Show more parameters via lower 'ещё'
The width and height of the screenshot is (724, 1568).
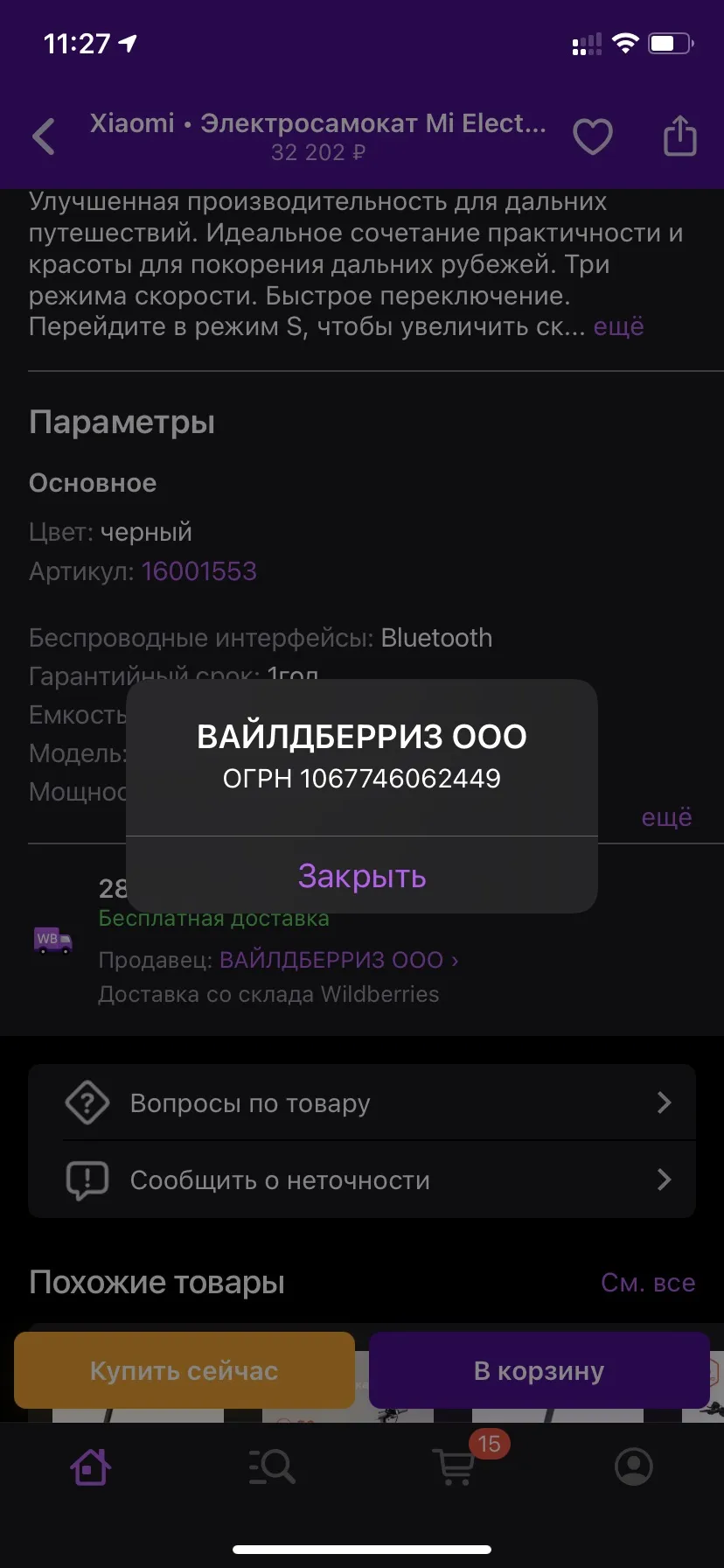pos(666,817)
